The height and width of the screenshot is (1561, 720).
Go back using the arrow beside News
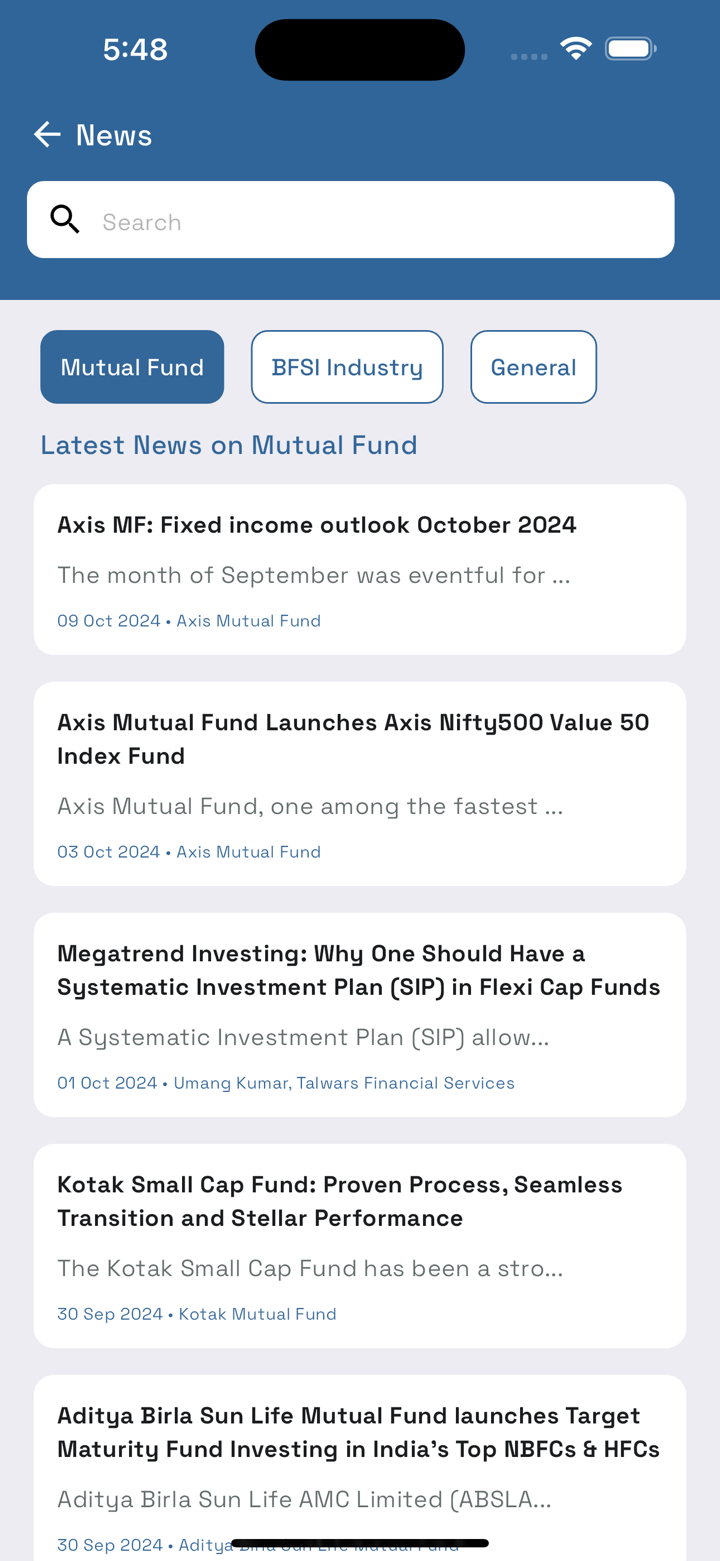click(47, 135)
